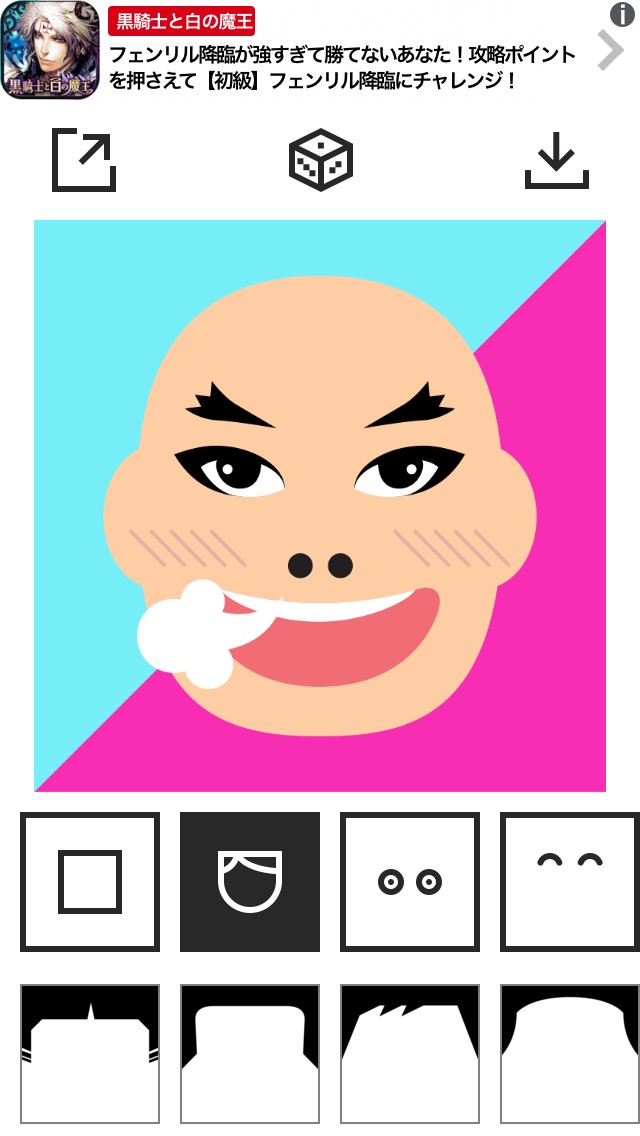The image size is (640, 1136).
Task: Choose the hairstyle with center spike
Action: click(90, 1054)
